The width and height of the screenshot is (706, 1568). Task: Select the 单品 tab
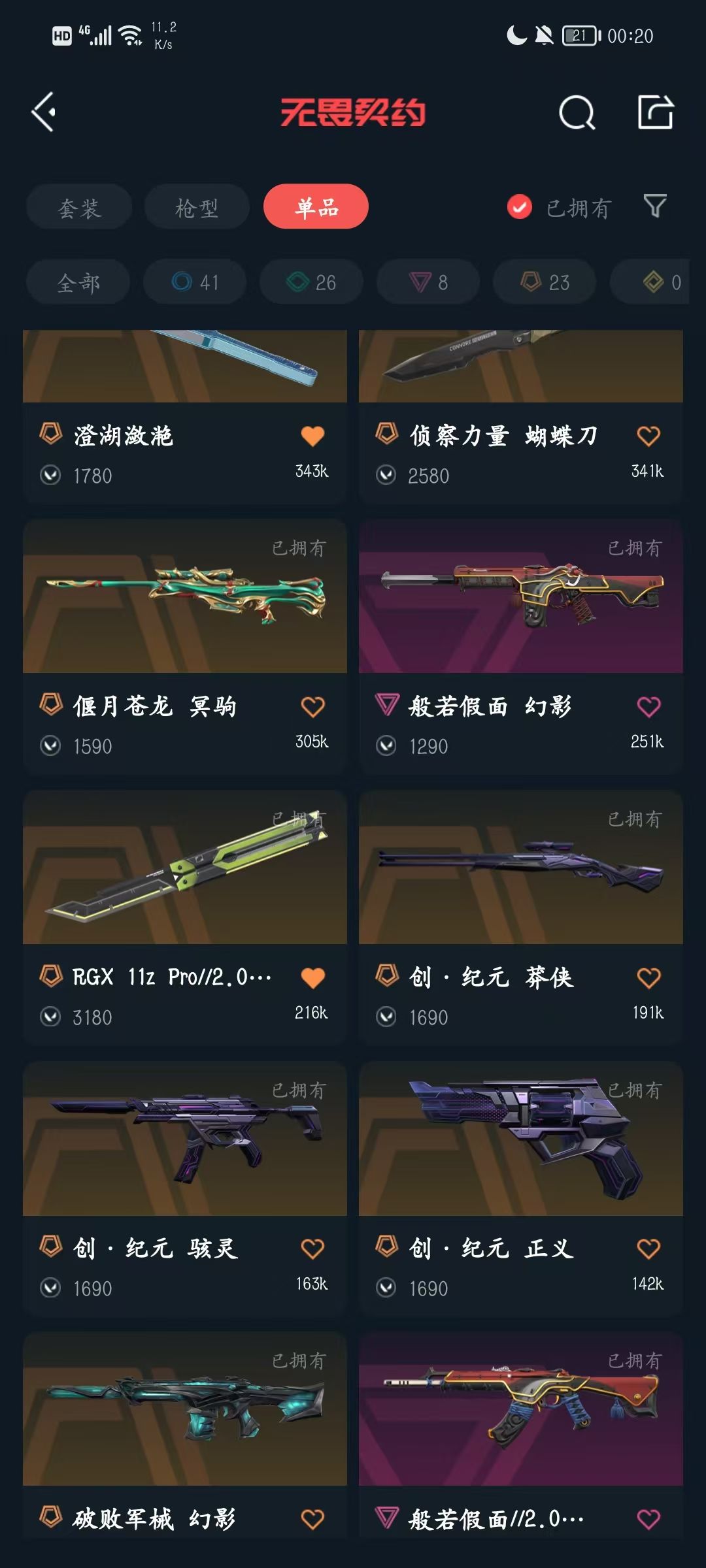pyautogui.click(x=316, y=207)
